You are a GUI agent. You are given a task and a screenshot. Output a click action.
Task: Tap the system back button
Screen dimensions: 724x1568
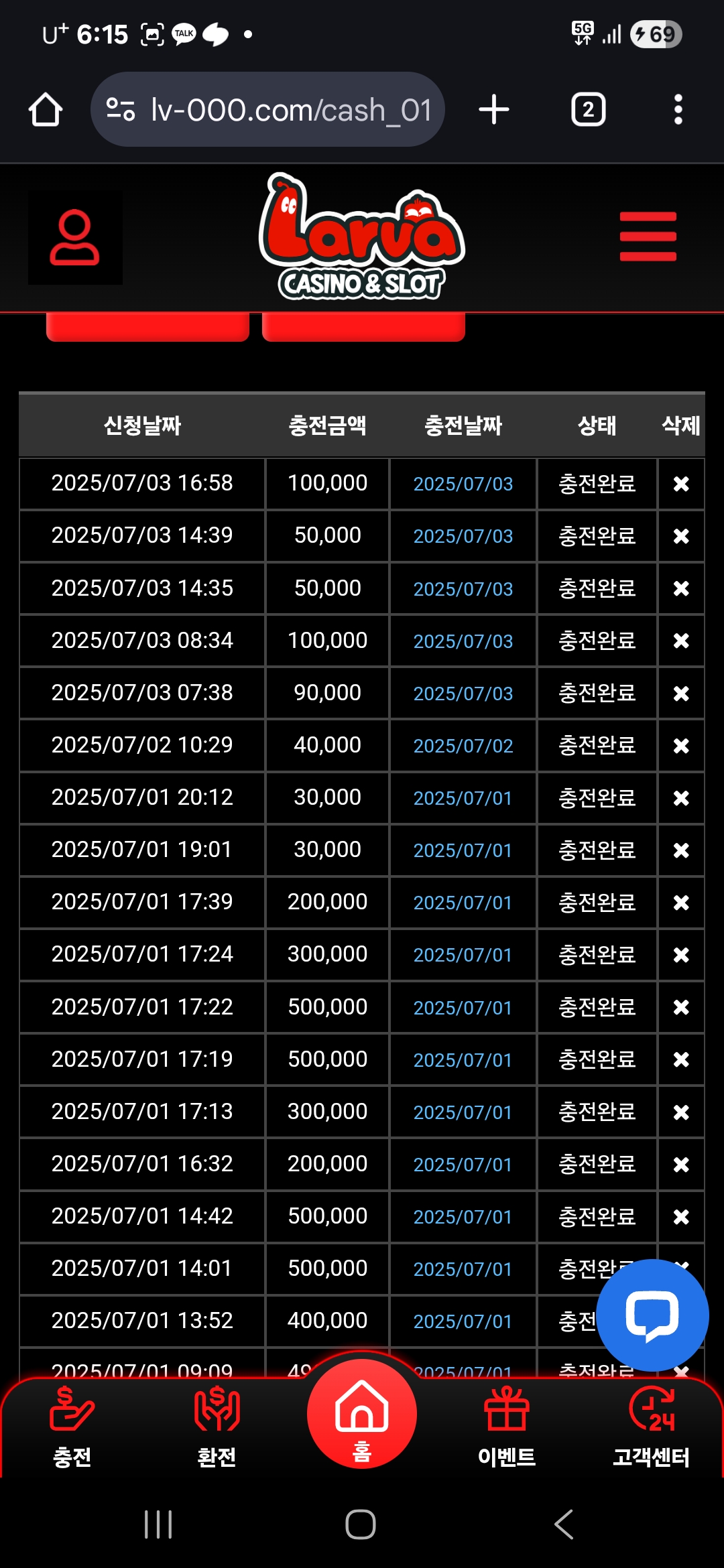[564, 1524]
